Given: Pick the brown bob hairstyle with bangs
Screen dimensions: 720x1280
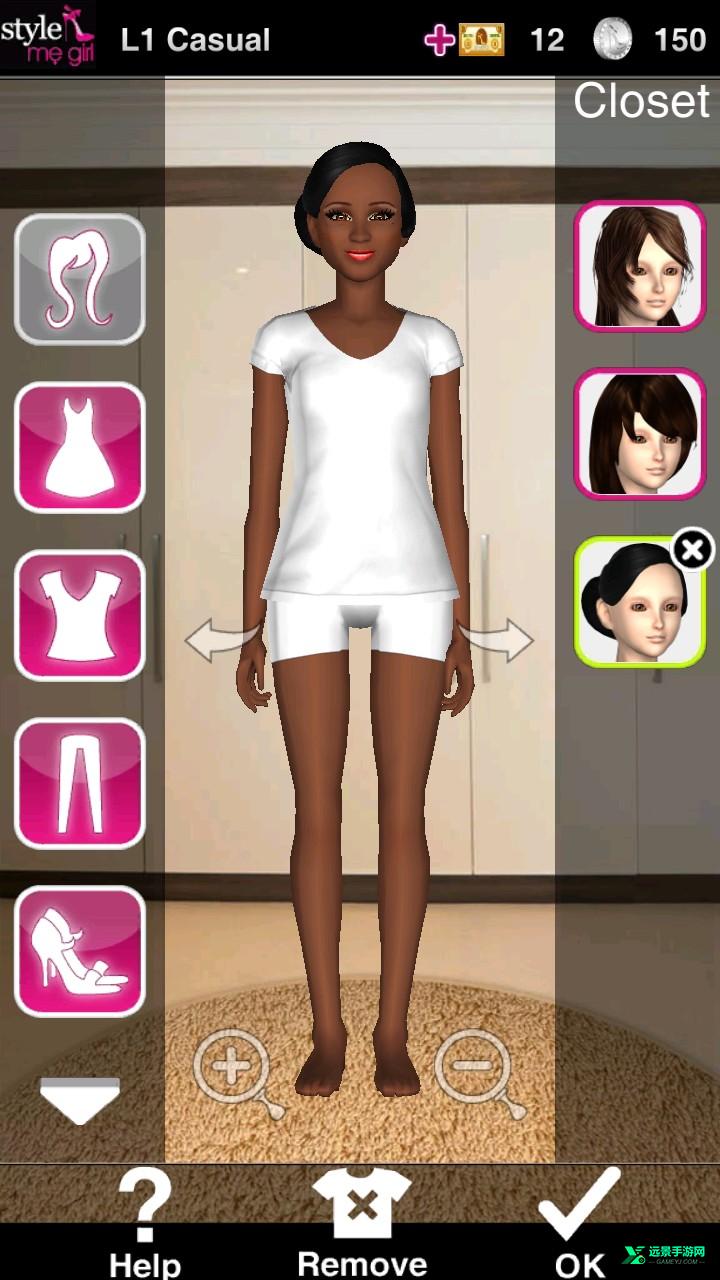Looking at the screenshot, I should click(640, 433).
